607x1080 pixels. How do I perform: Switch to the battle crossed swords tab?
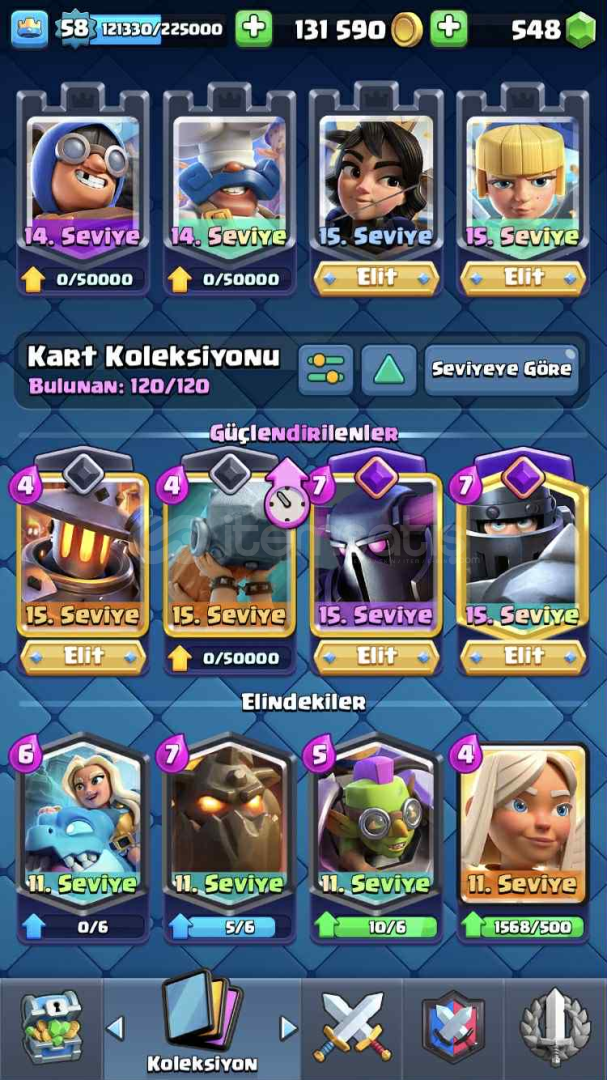tap(352, 1026)
